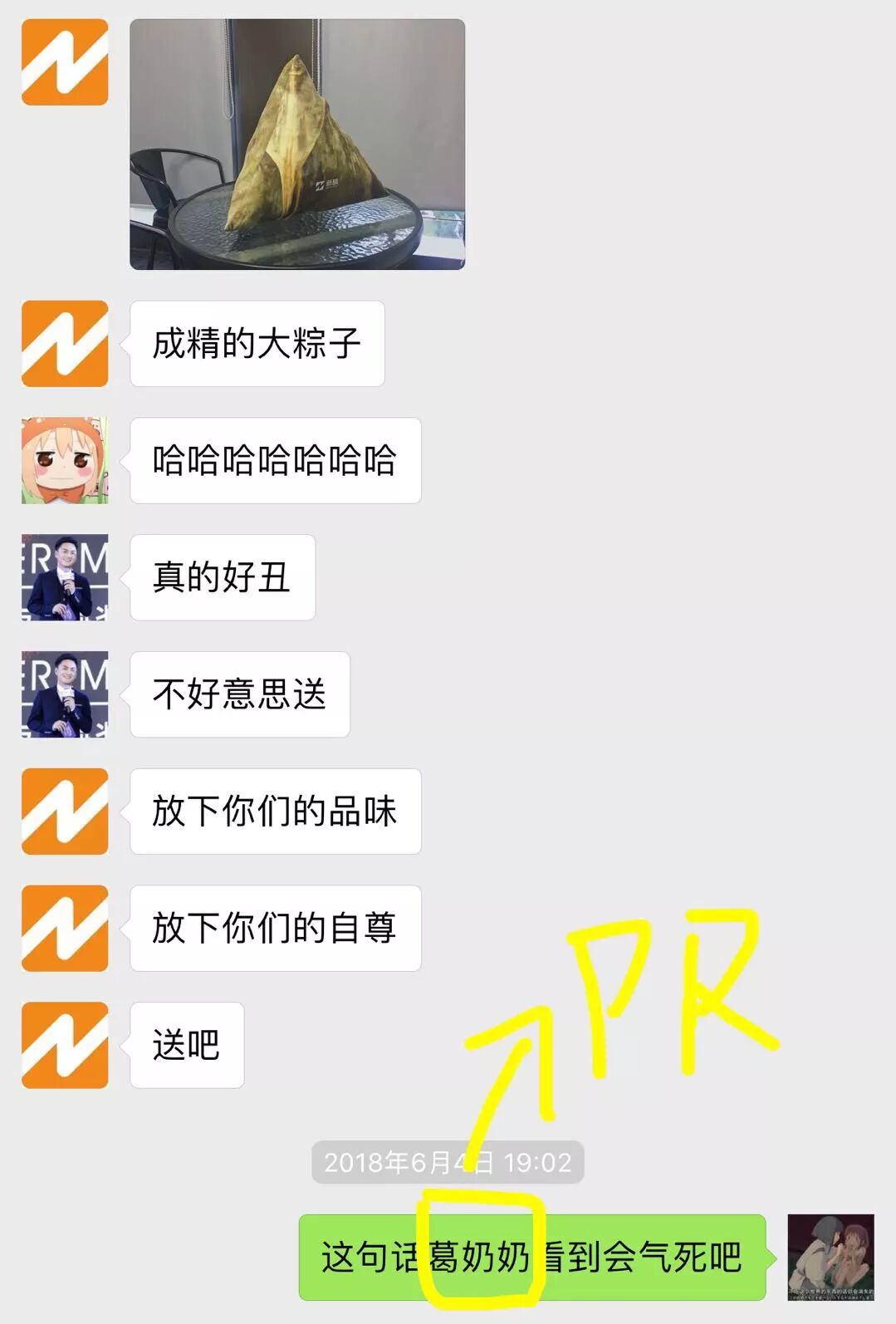896x1324 pixels.
Task: Open anime avatar beside 哈哈哈哈哈哈哈
Action: (x=65, y=460)
